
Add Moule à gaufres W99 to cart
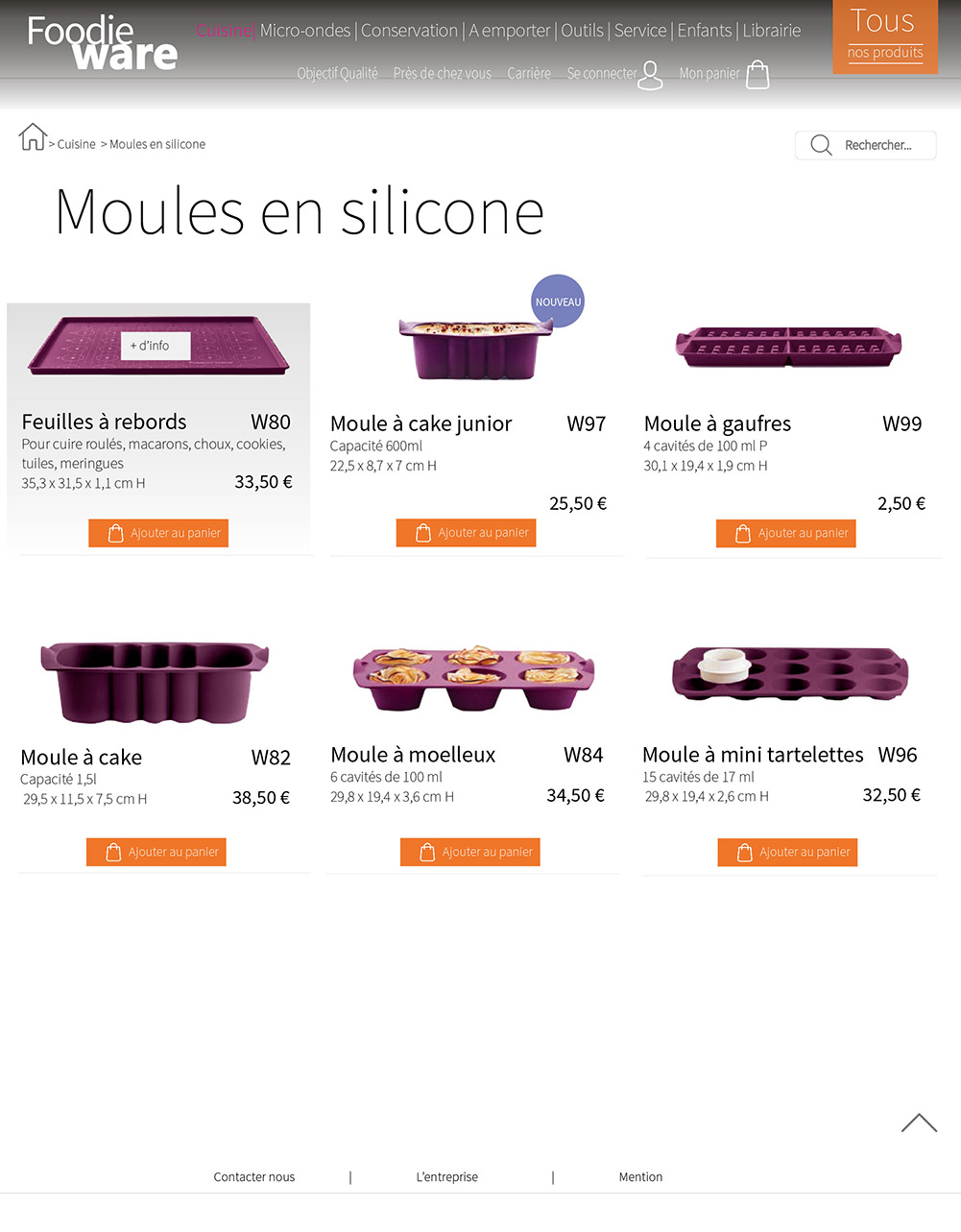[785, 533]
